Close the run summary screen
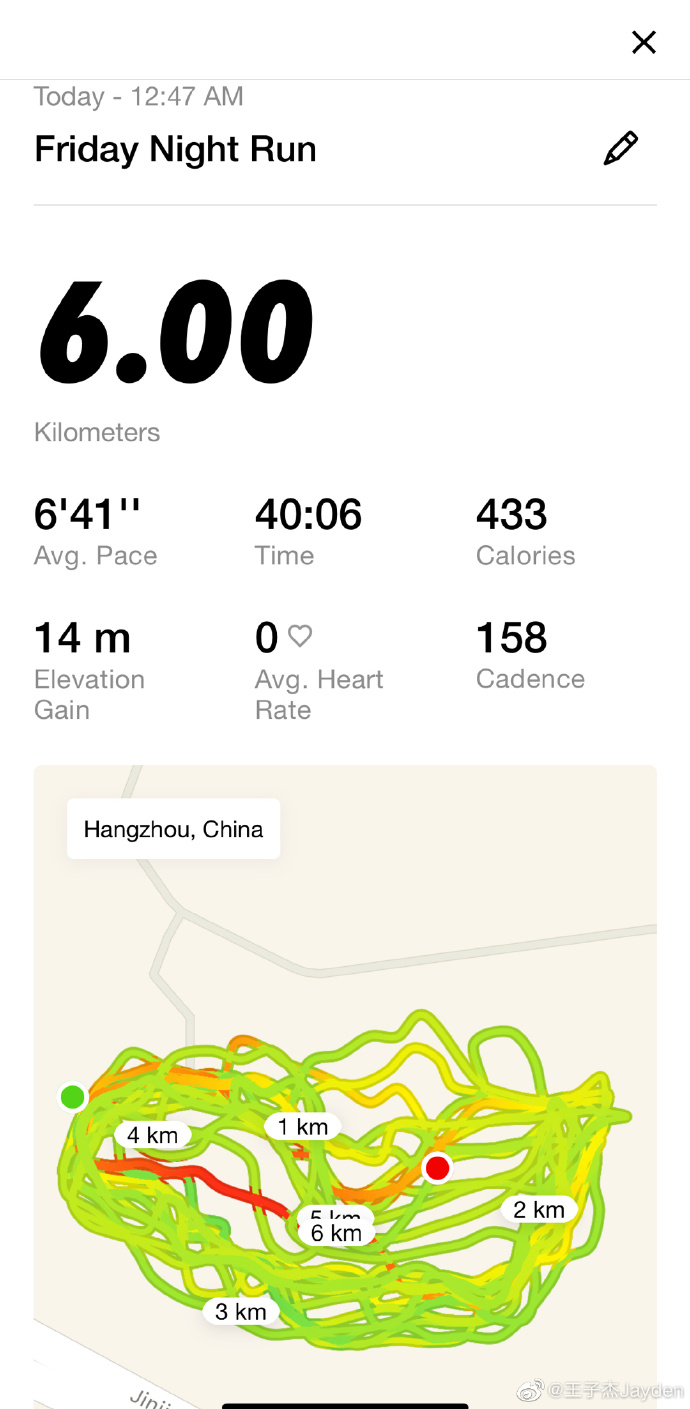The height and width of the screenshot is (1409, 690). [643, 42]
